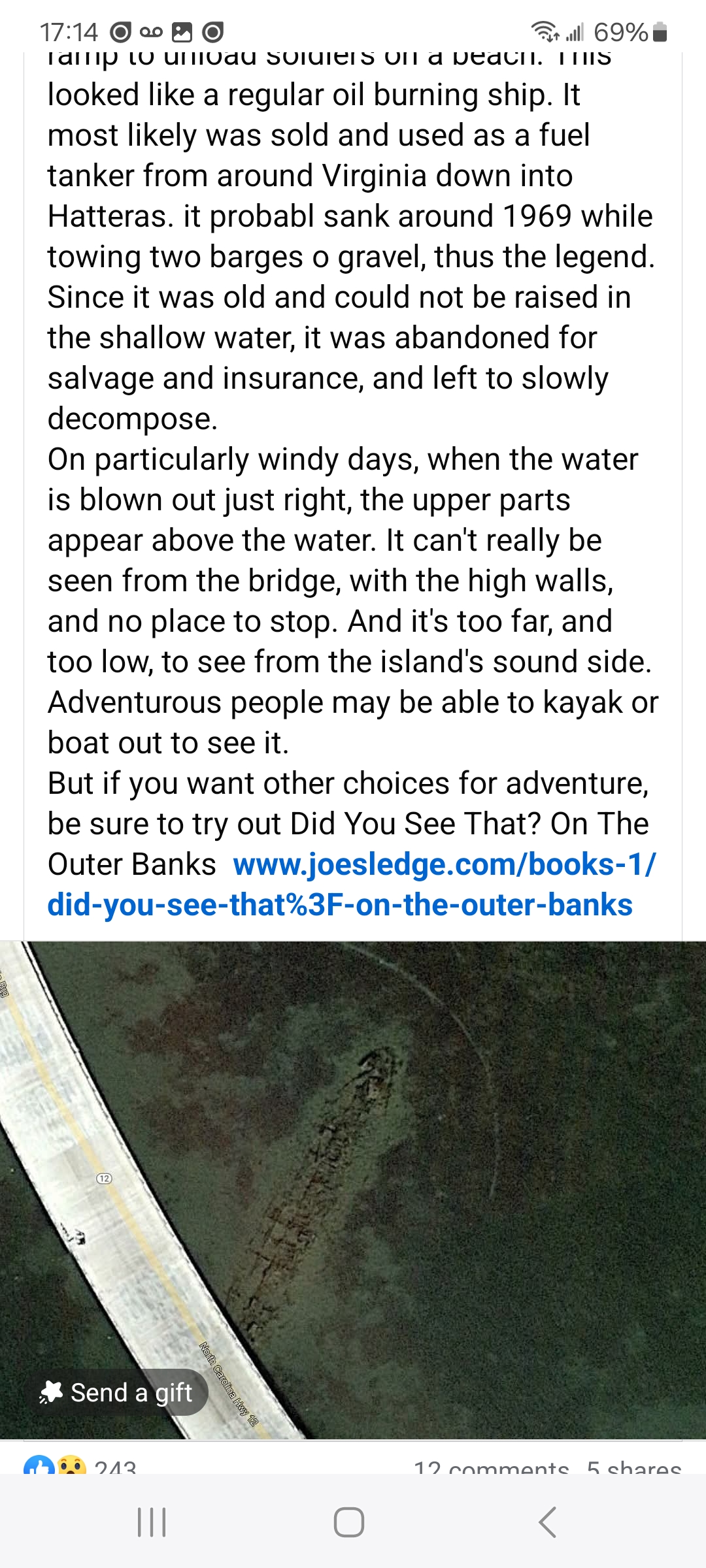Open the recent apps view

(x=152, y=1522)
